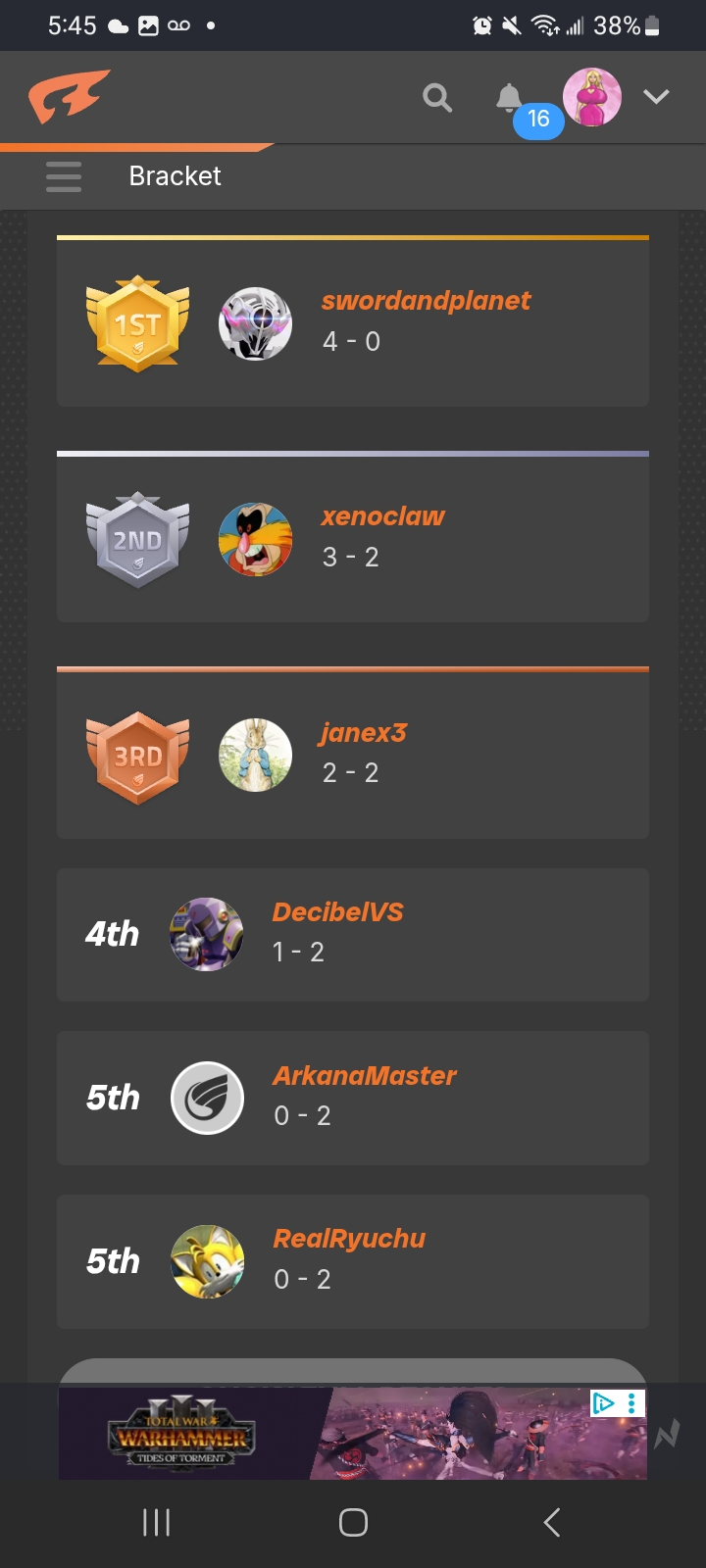View xenoclaw's profile
706x1568 pixels.
pos(382,516)
